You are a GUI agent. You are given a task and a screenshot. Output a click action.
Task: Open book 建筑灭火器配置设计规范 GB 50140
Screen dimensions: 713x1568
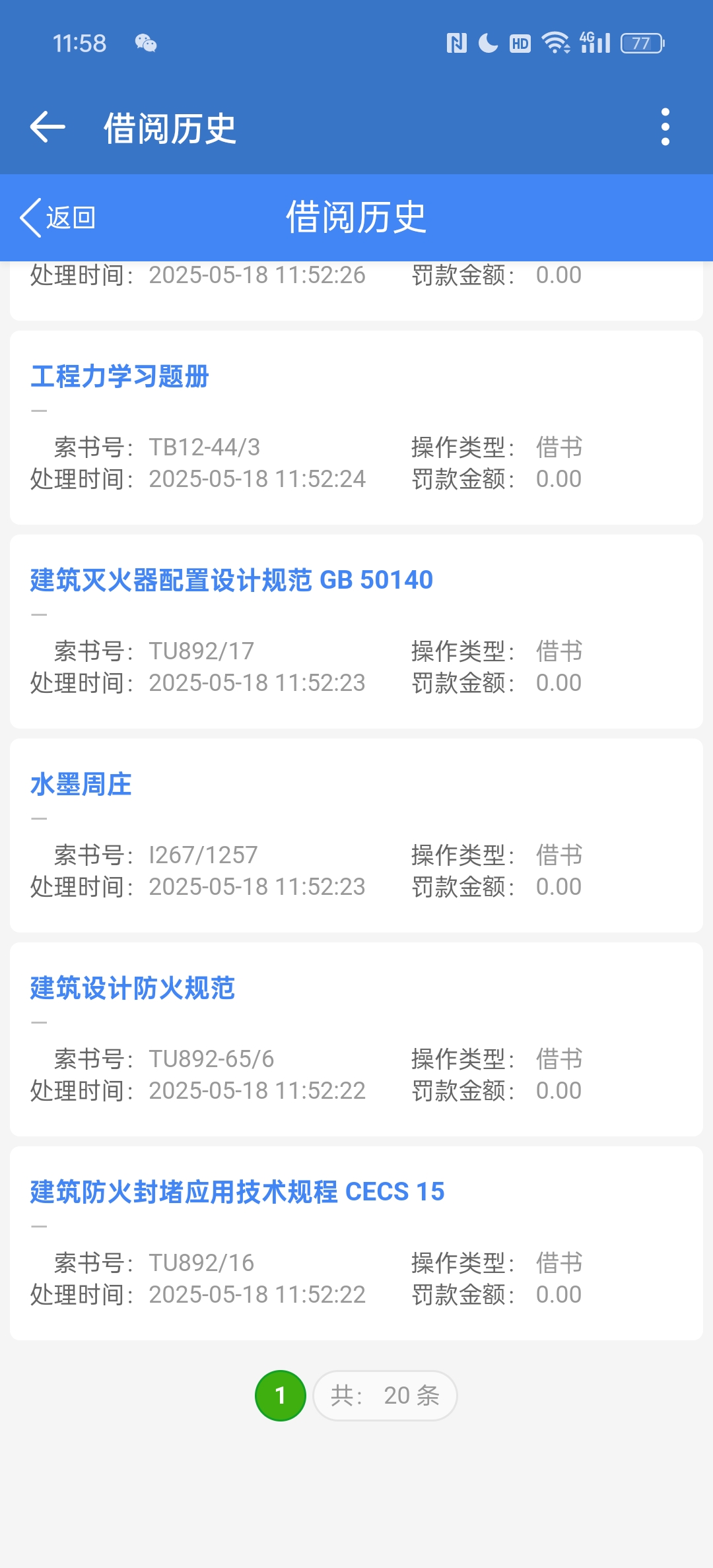[x=231, y=580]
